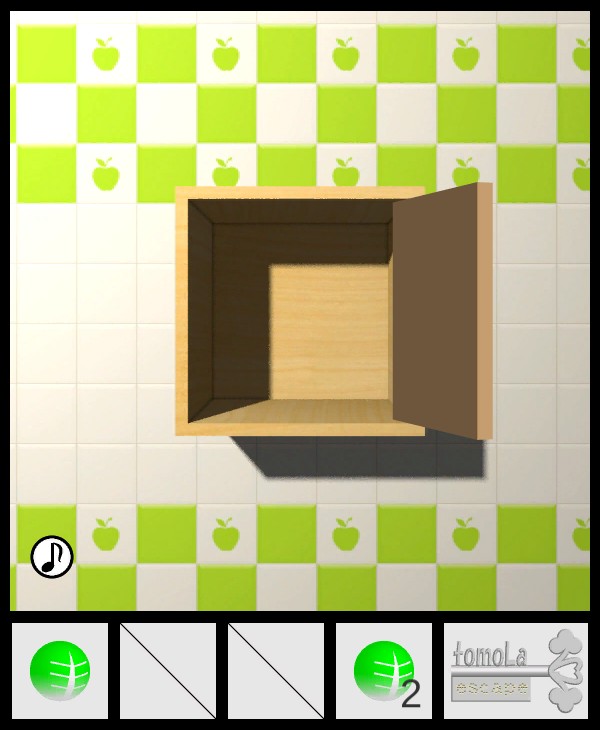Select the green ball item marked 2
The image size is (600, 730).
click(x=384, y=671)
